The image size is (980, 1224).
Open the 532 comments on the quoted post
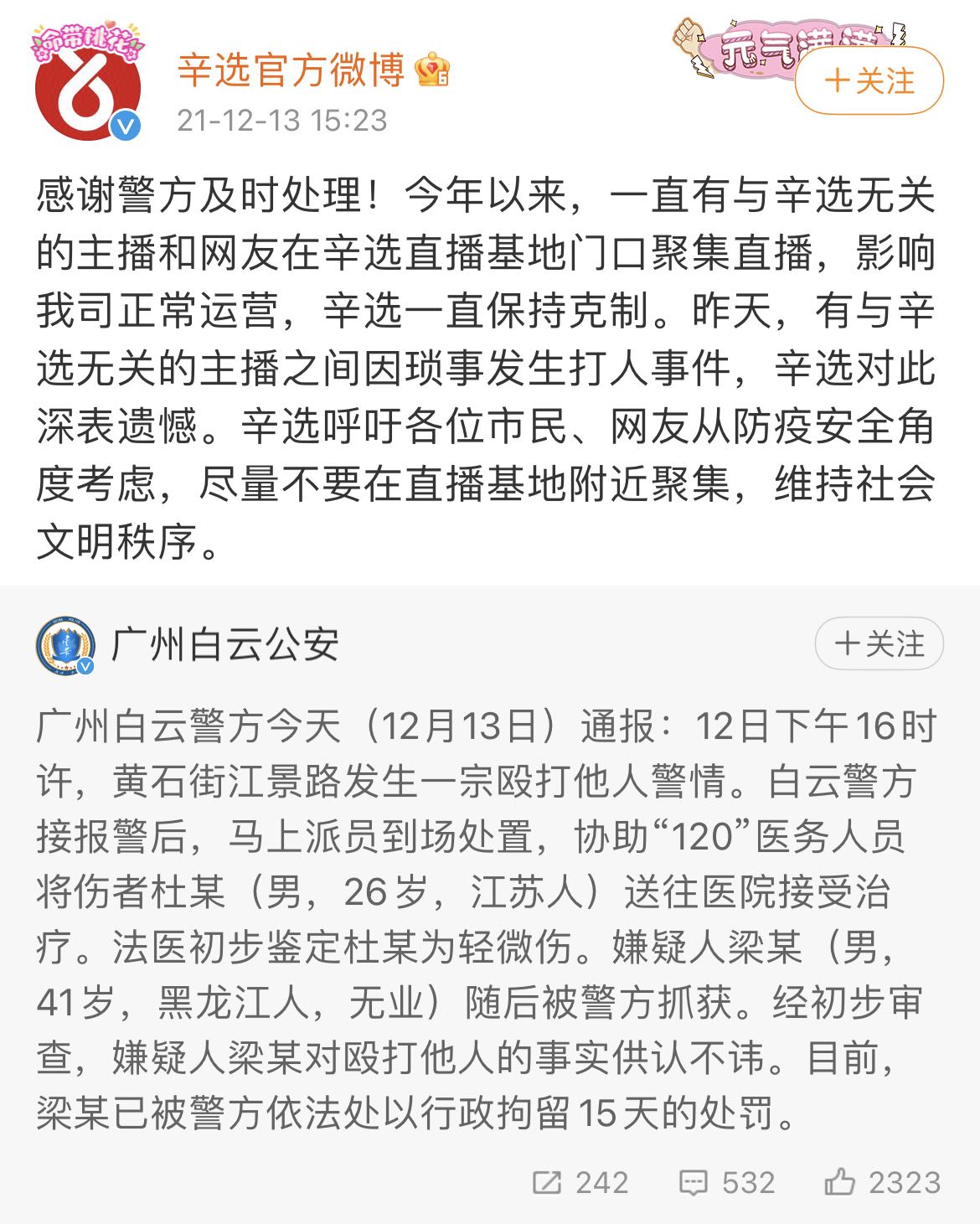click(726, 1182)
